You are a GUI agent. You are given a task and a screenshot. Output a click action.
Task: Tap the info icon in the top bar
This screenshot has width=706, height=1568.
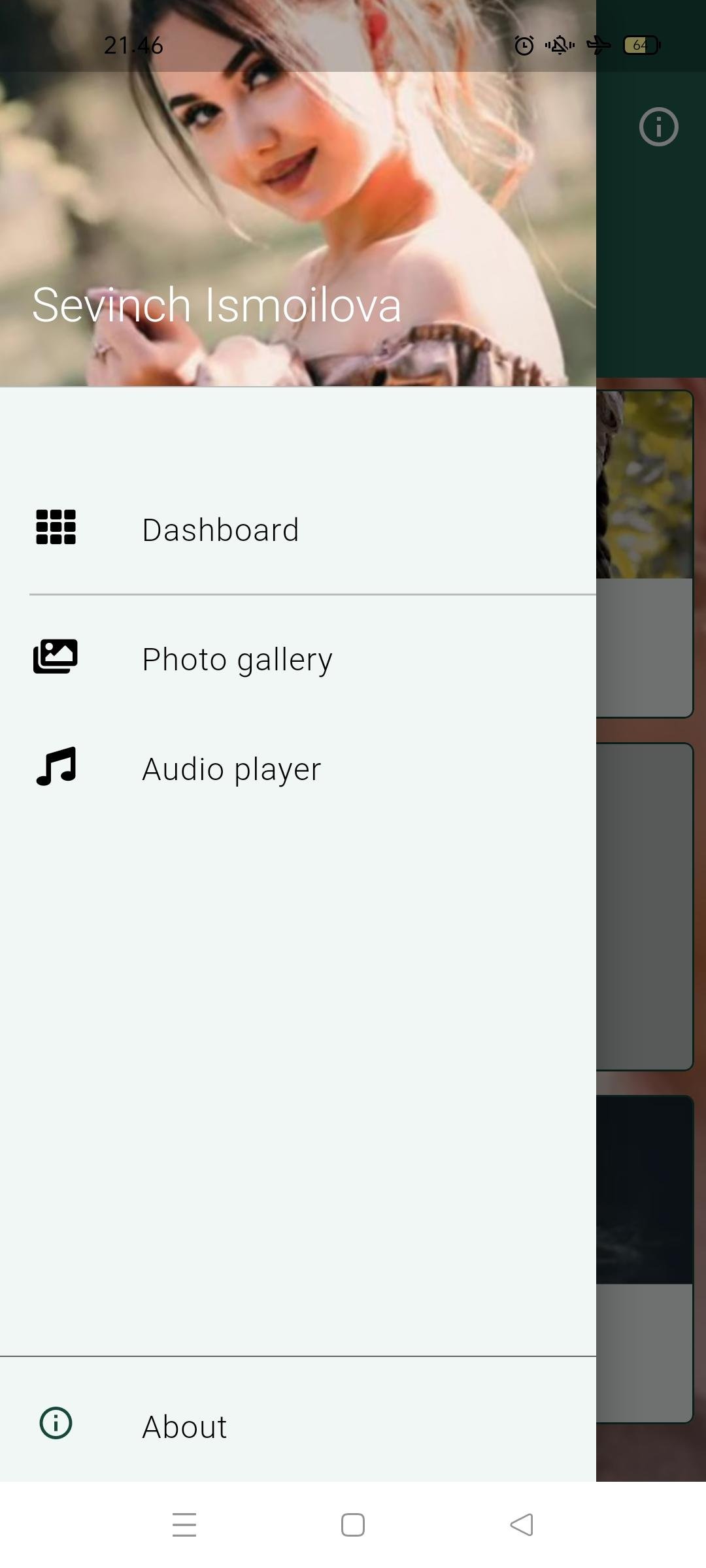coord(658,127)
